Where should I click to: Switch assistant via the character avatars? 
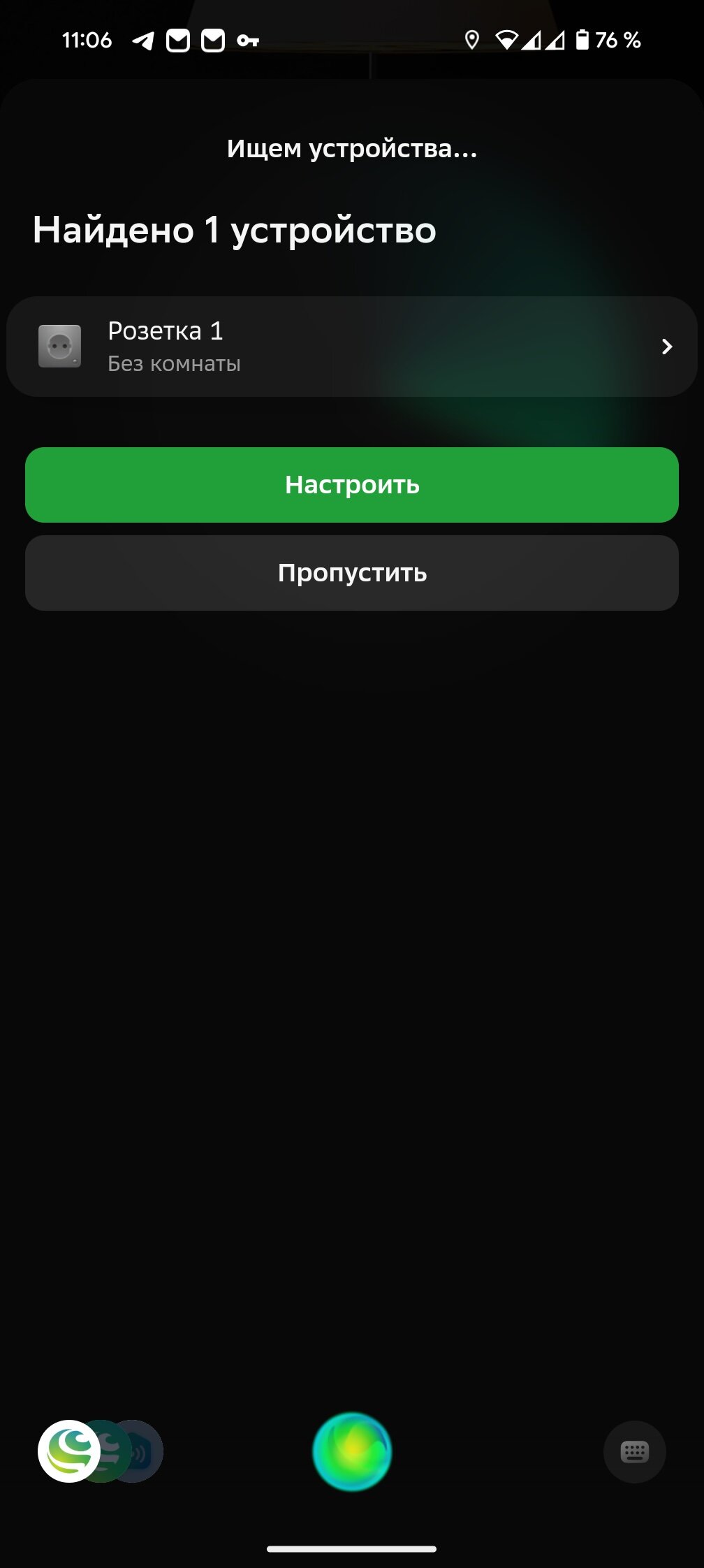tap(101, 1451)
